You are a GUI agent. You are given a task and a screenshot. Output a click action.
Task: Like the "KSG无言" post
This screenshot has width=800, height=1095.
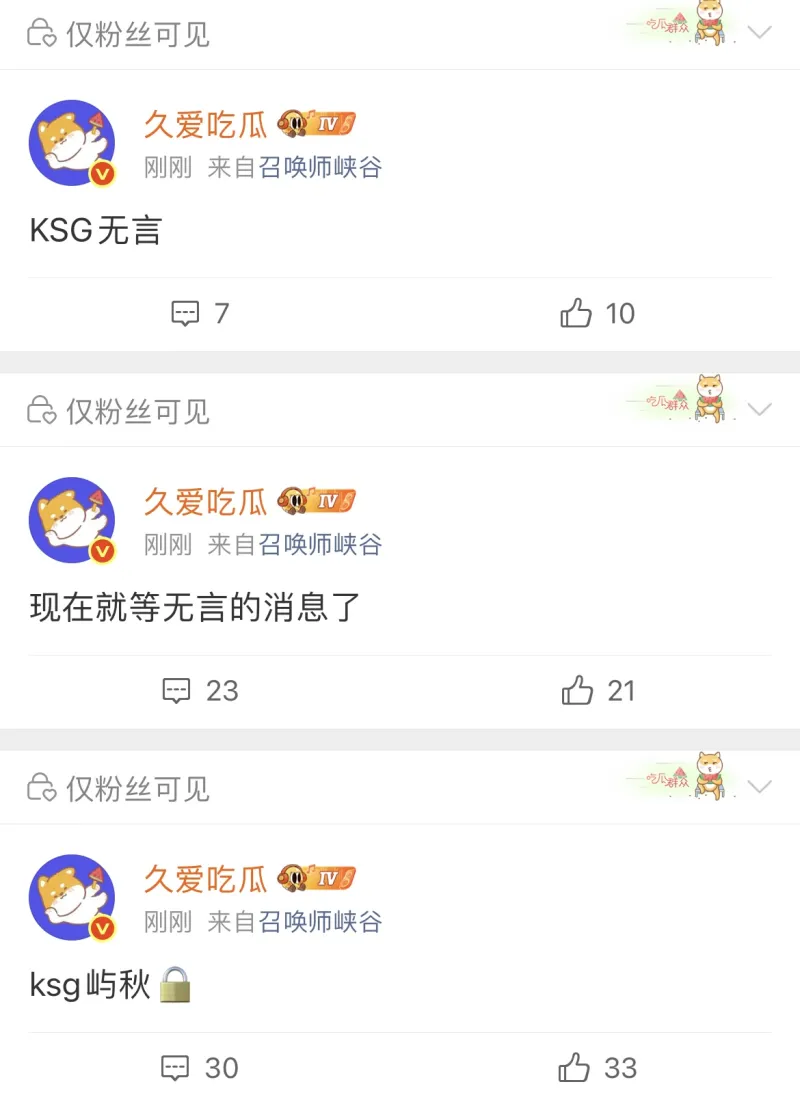click(x=597, y=313)
